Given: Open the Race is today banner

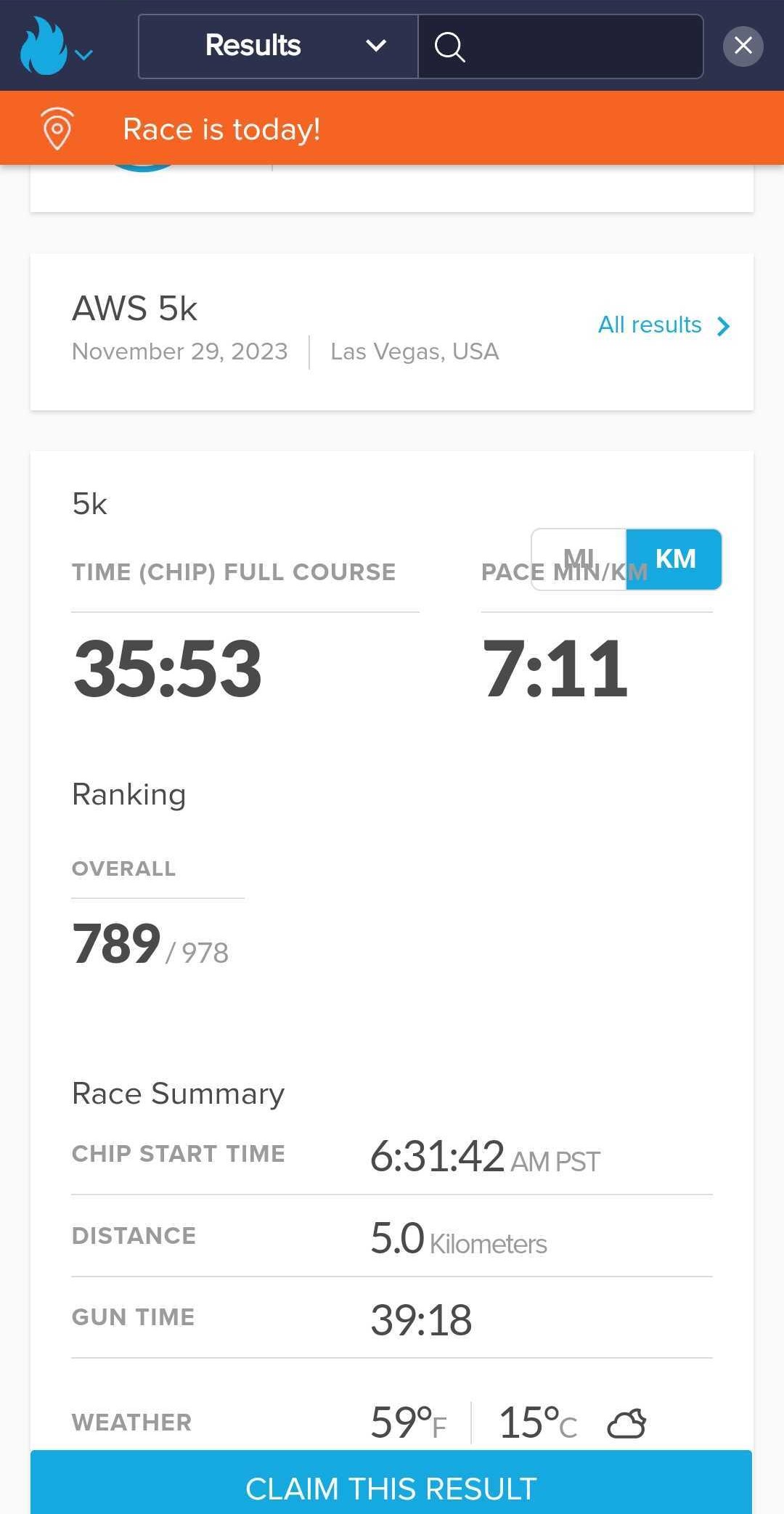Looking at the screenshot, I should [392, 129].
